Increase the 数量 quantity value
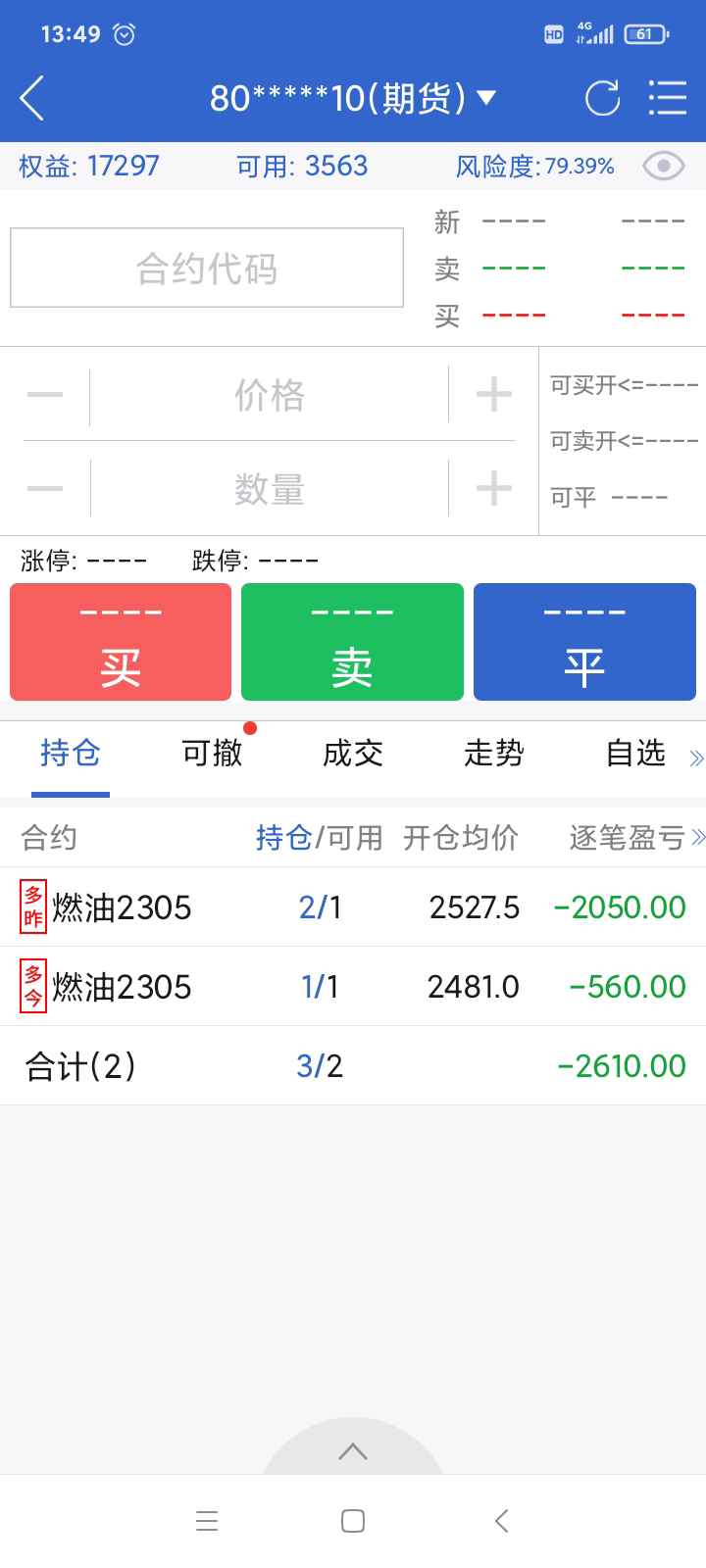Screen dimensions: 706x1568 [x=493, y=488]
